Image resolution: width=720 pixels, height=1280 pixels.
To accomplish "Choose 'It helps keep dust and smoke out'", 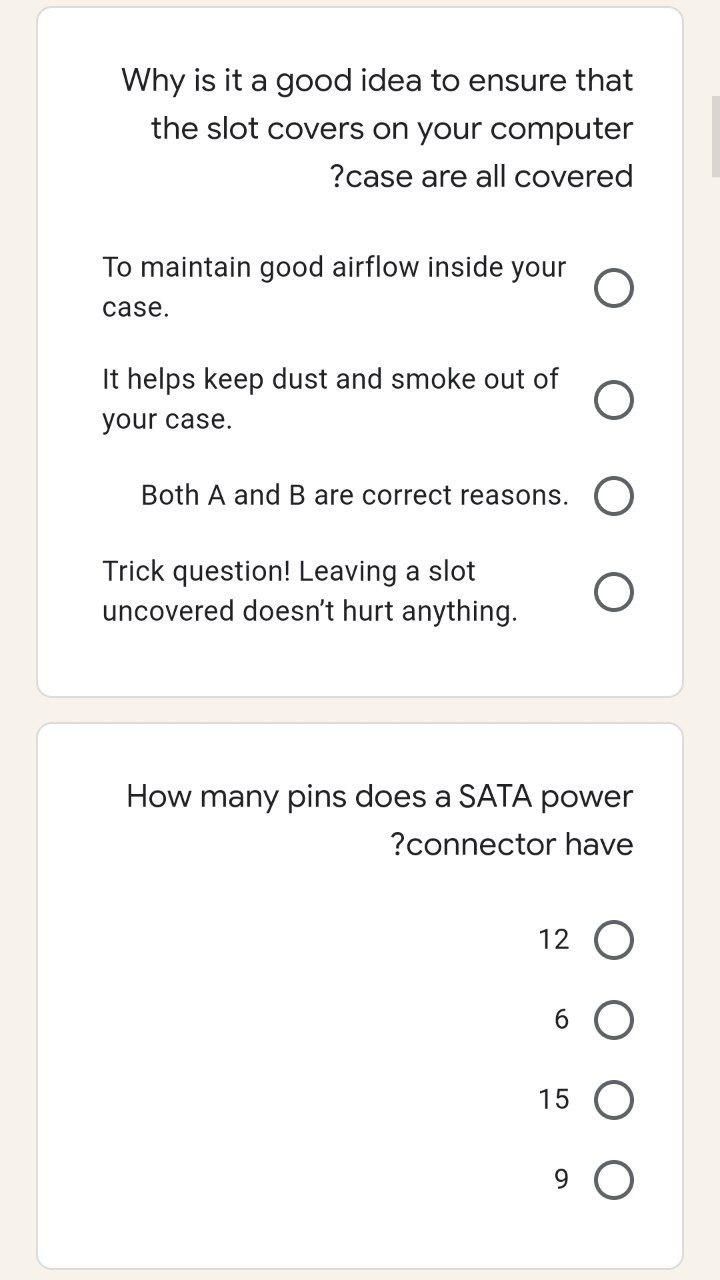I will 613,400.
